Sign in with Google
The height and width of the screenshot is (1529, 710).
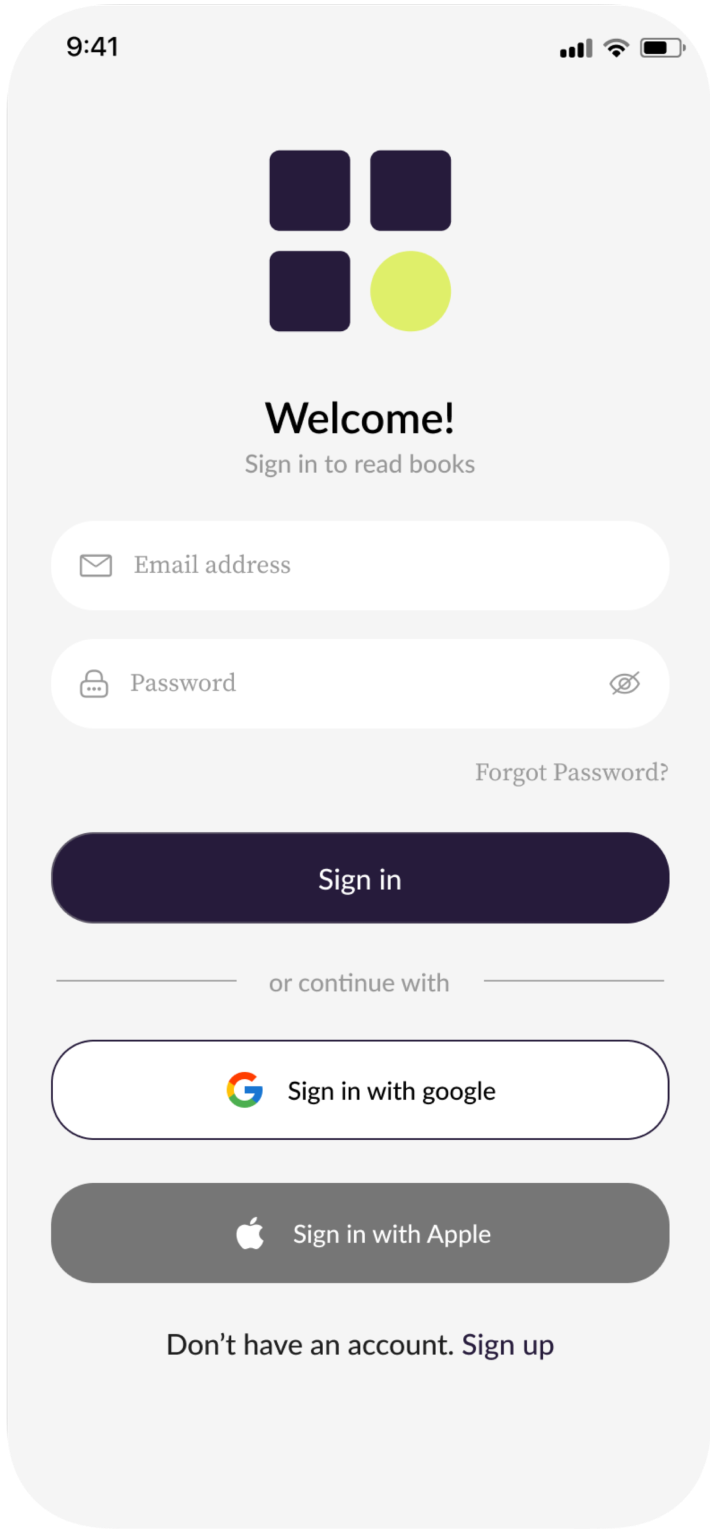[x=360, y=1090]
